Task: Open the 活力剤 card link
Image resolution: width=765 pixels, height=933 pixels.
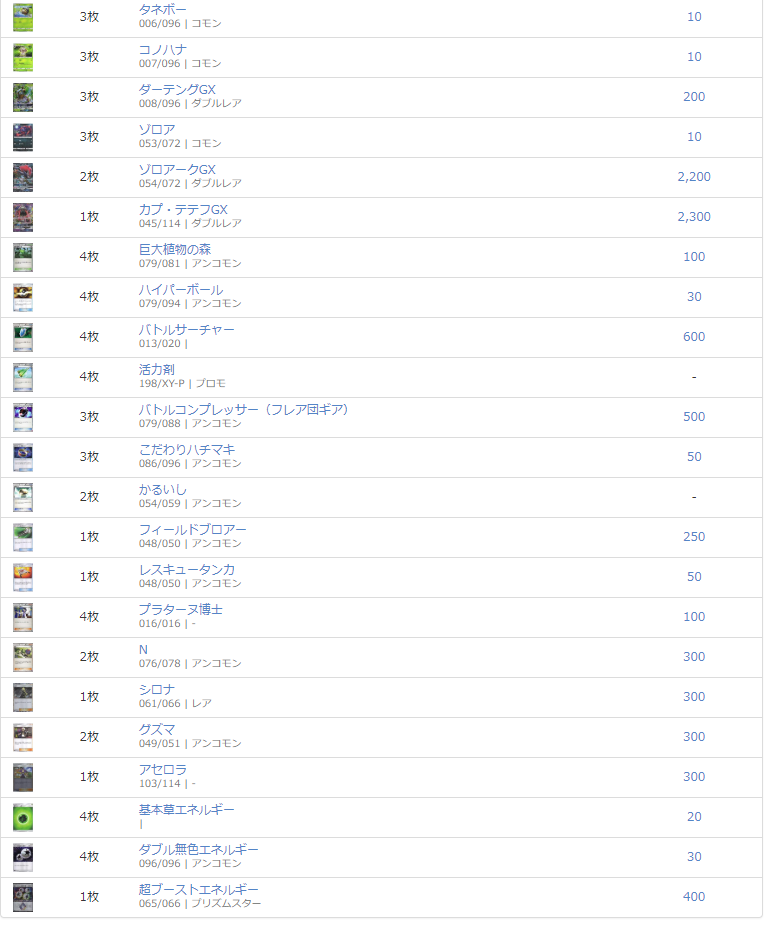Action: (157, 370)
